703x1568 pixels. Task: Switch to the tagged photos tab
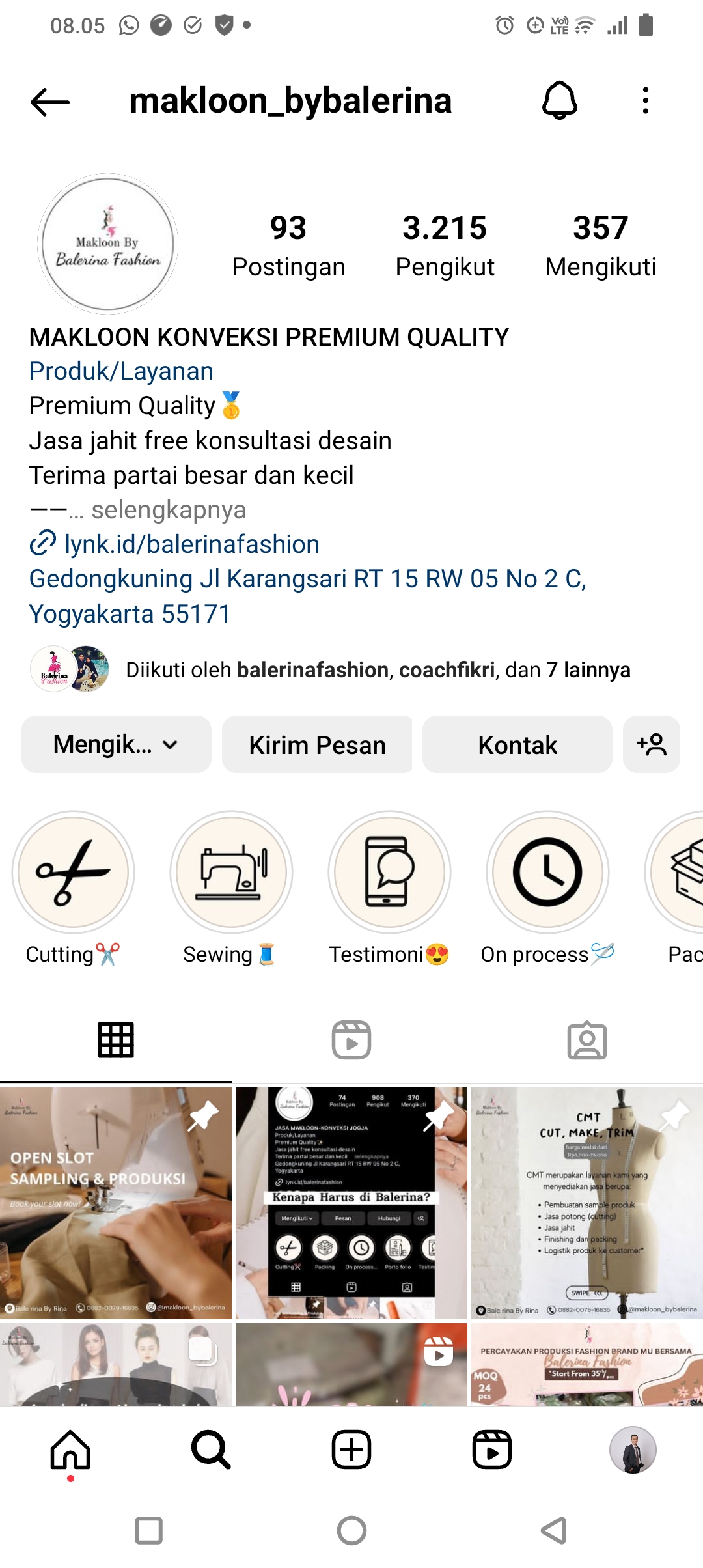(586, 1040)
